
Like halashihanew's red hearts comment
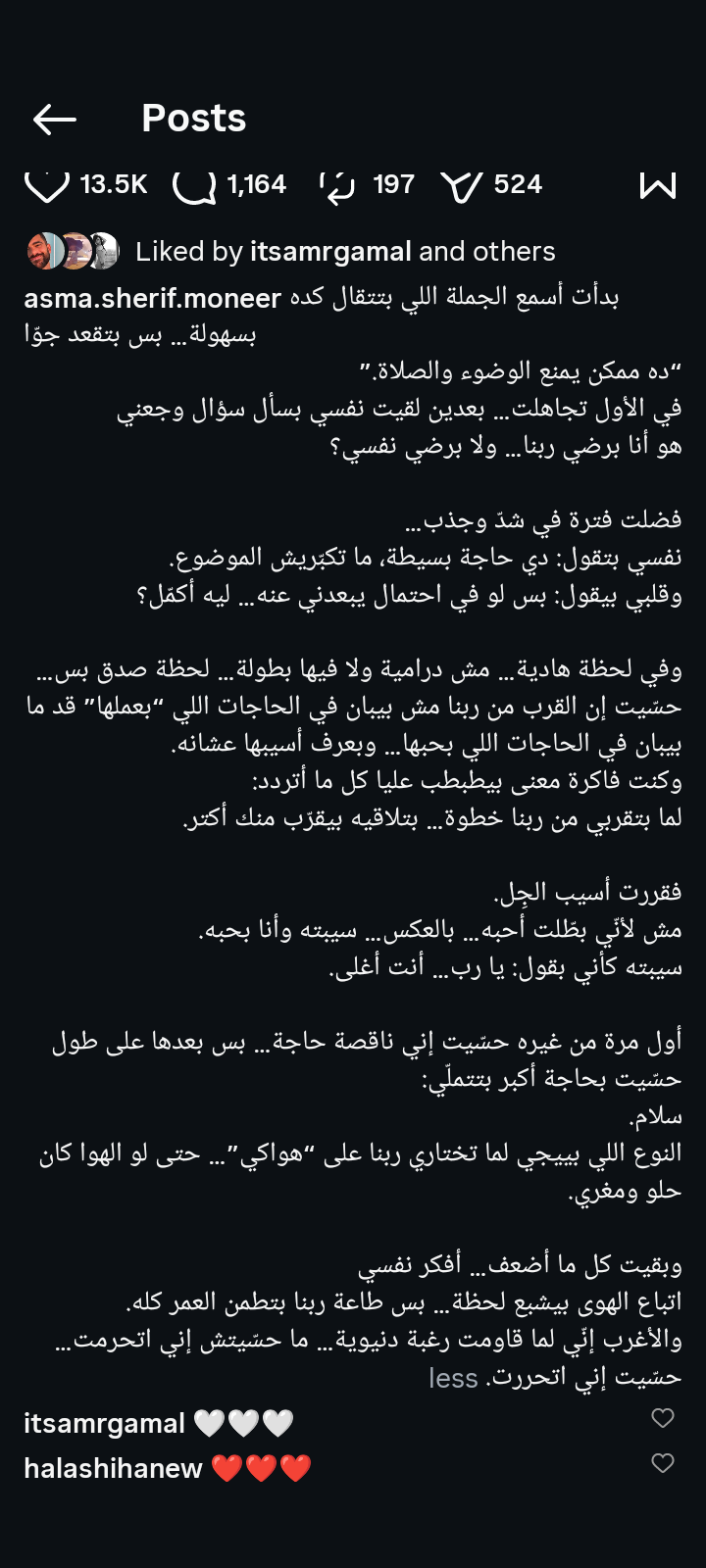coord(663,1463)
